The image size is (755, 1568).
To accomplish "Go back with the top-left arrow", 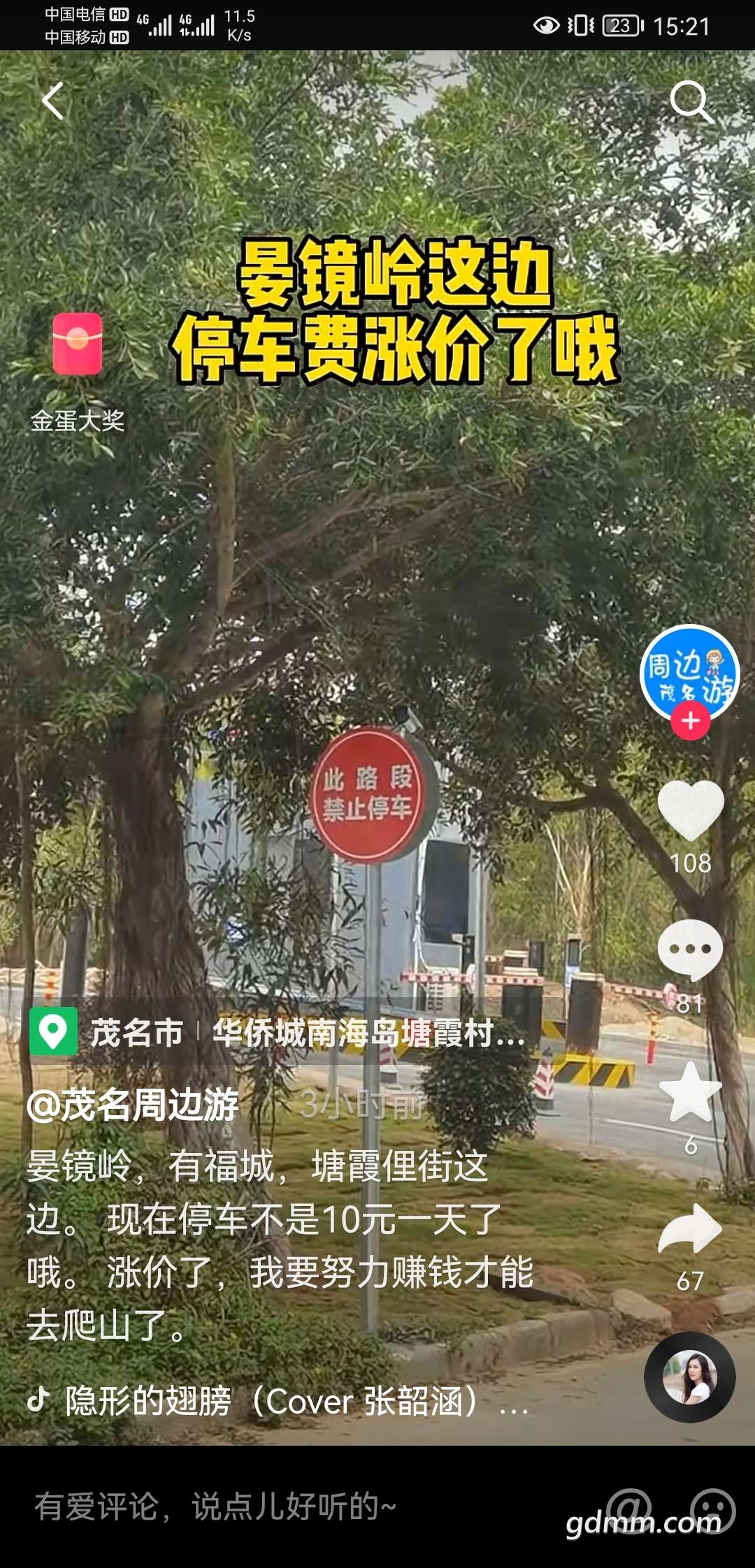I will (53, 101).
